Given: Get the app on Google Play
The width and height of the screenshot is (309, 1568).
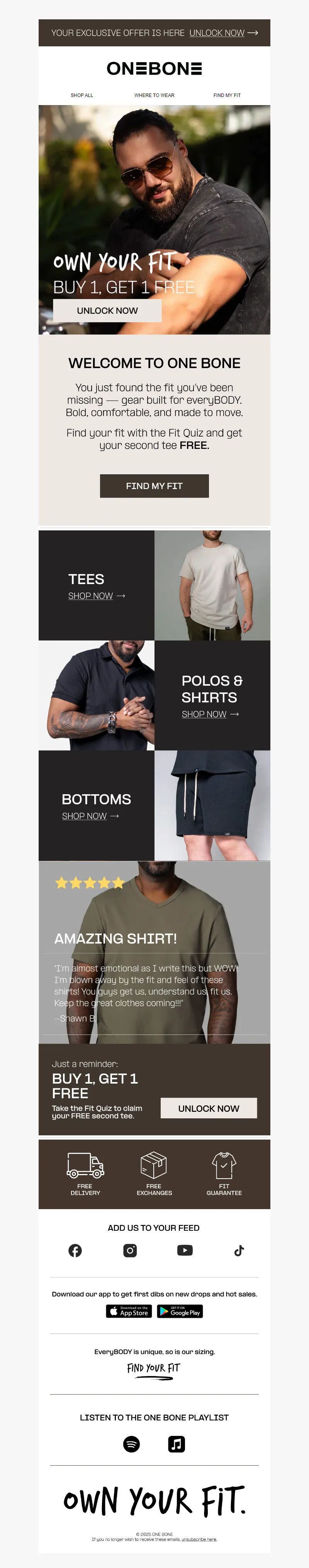Looking at the screenshot, I should coord(180,1311).
